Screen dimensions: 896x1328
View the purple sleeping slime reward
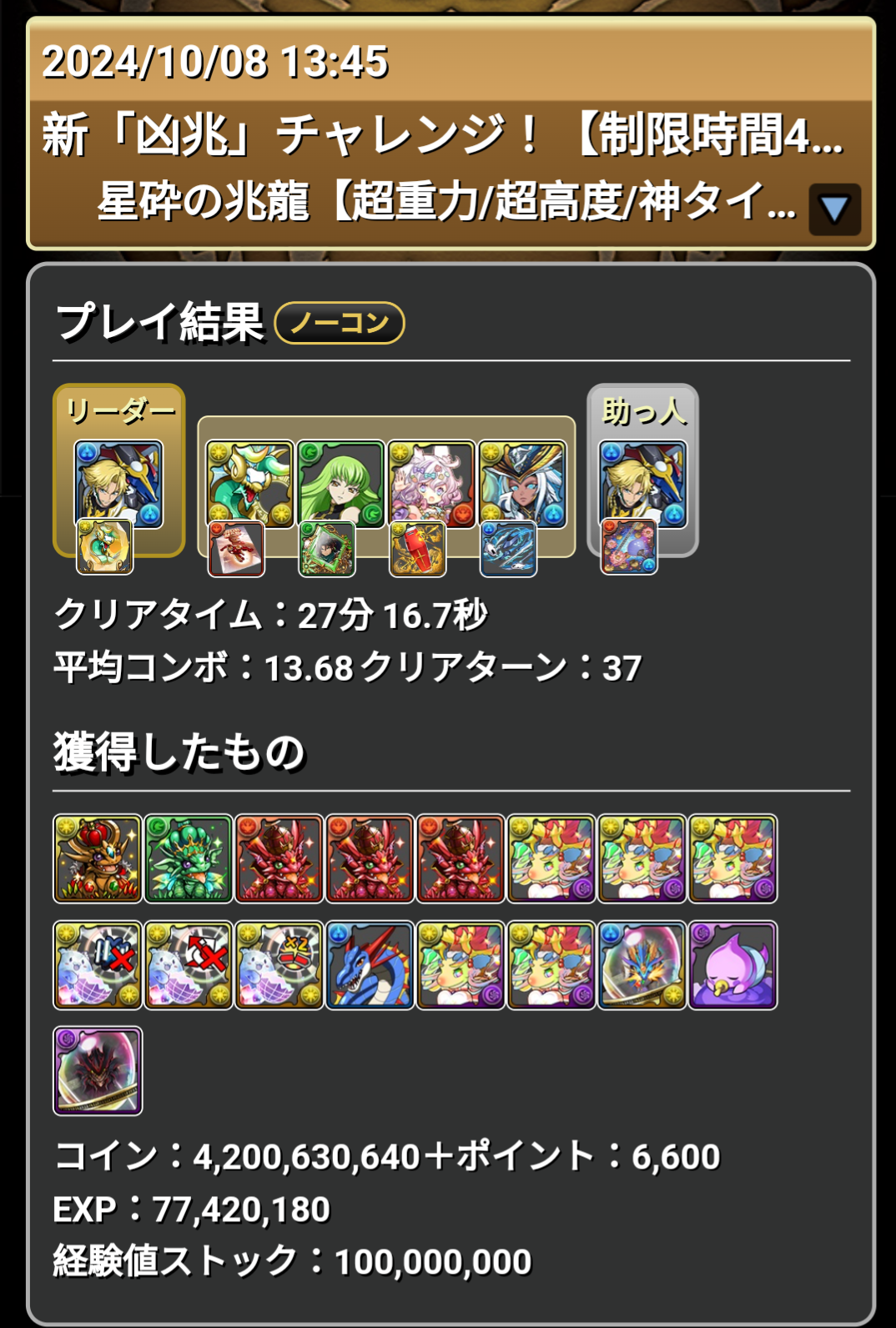pos(732,965)
